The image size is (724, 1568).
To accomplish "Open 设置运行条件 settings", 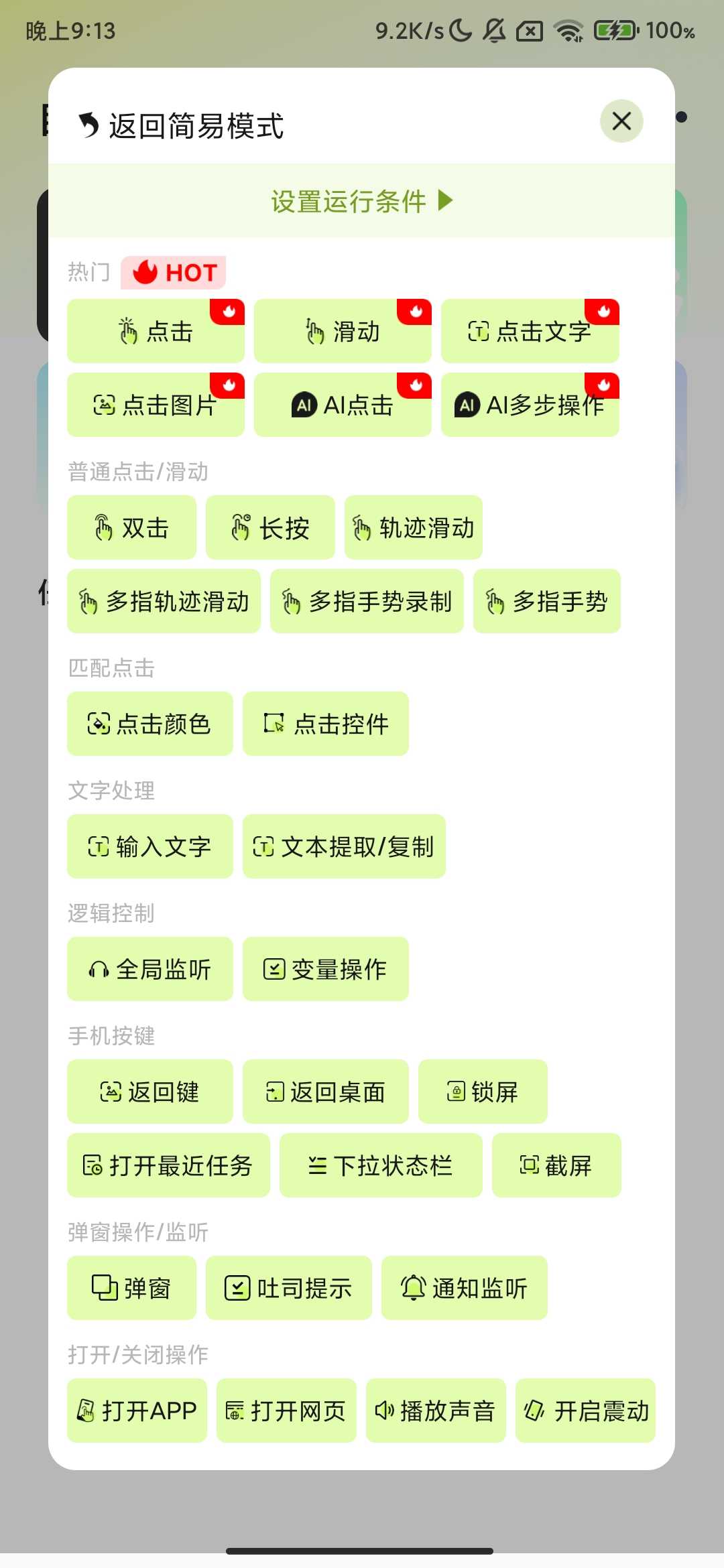I will (361, 200).
